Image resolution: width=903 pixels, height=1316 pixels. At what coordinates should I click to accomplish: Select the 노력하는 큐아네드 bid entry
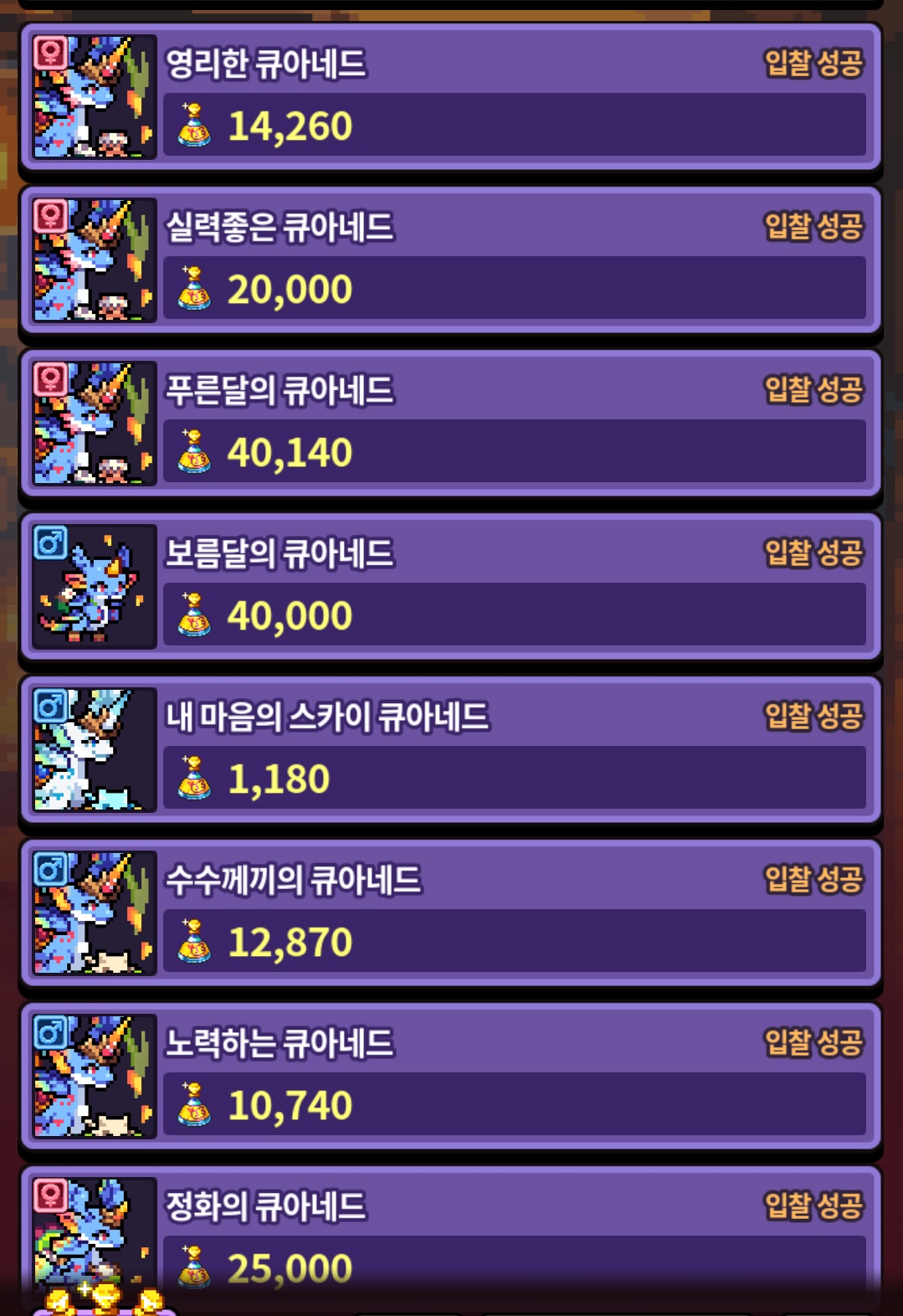pos(450,1076)
